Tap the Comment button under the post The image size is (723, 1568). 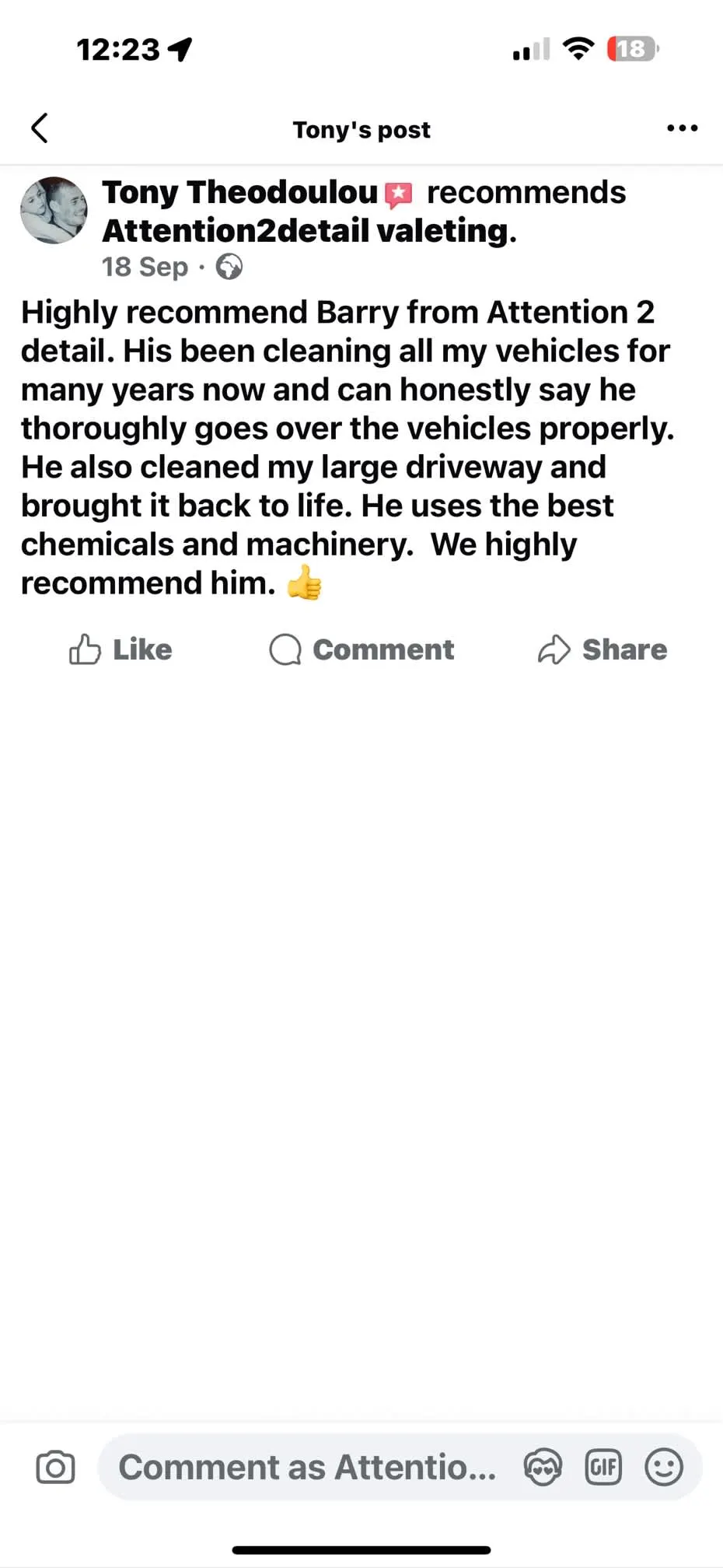coord(361,649)
